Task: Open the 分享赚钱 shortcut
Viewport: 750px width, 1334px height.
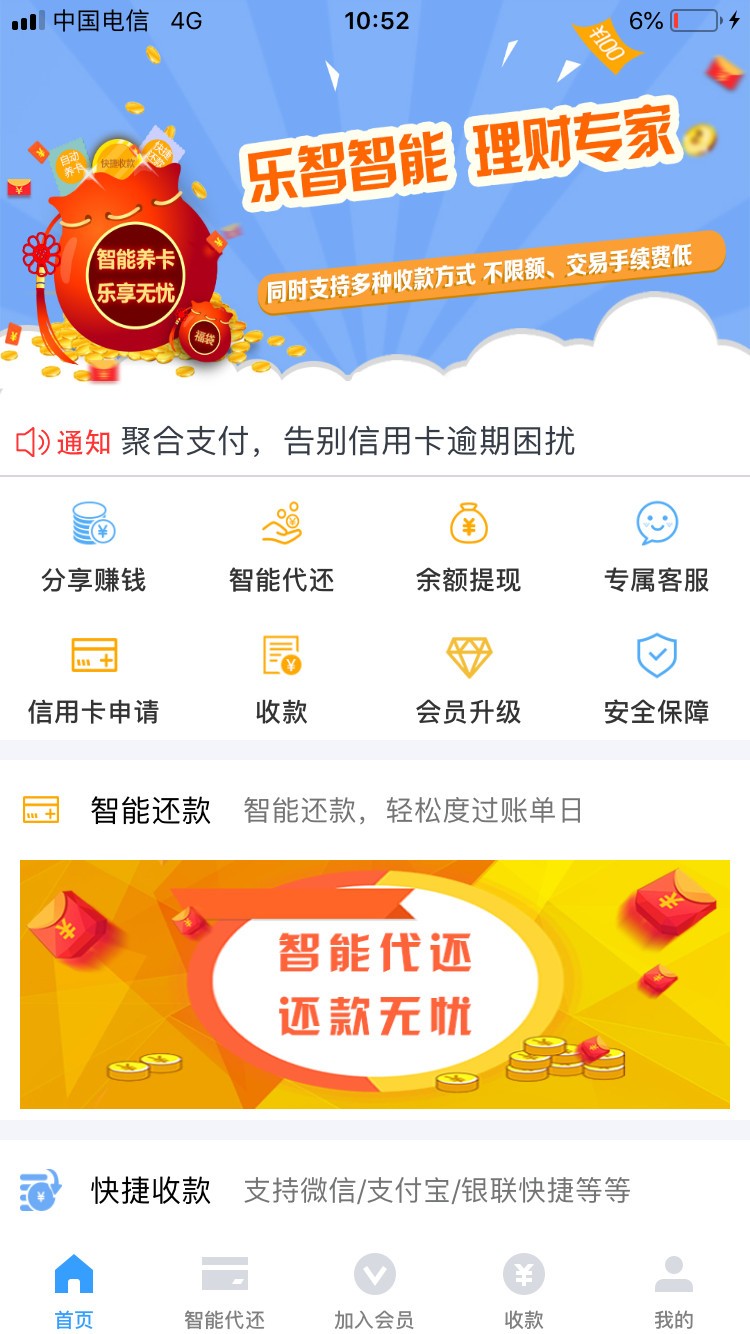Action: click(x=94, y=546)
